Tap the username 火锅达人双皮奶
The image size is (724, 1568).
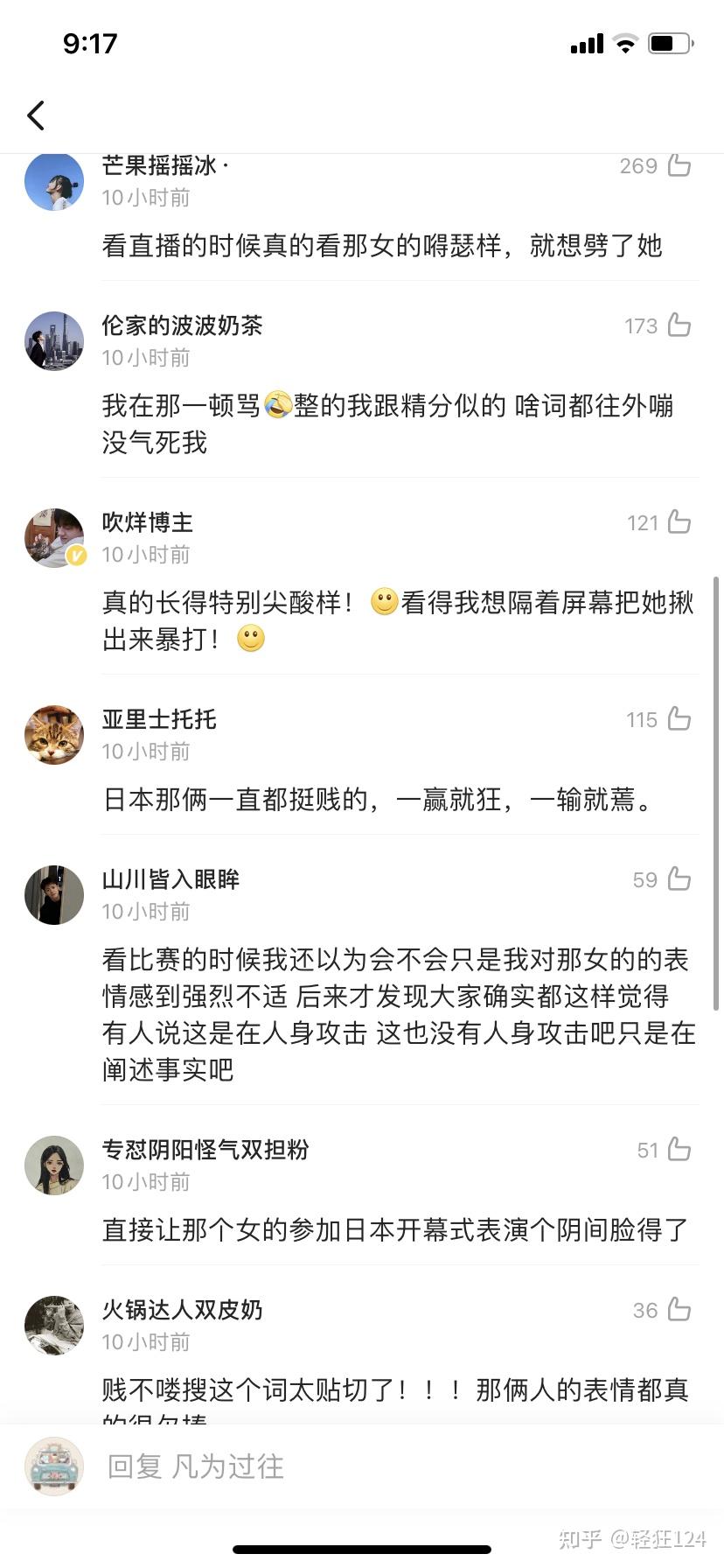point(182,1310)
